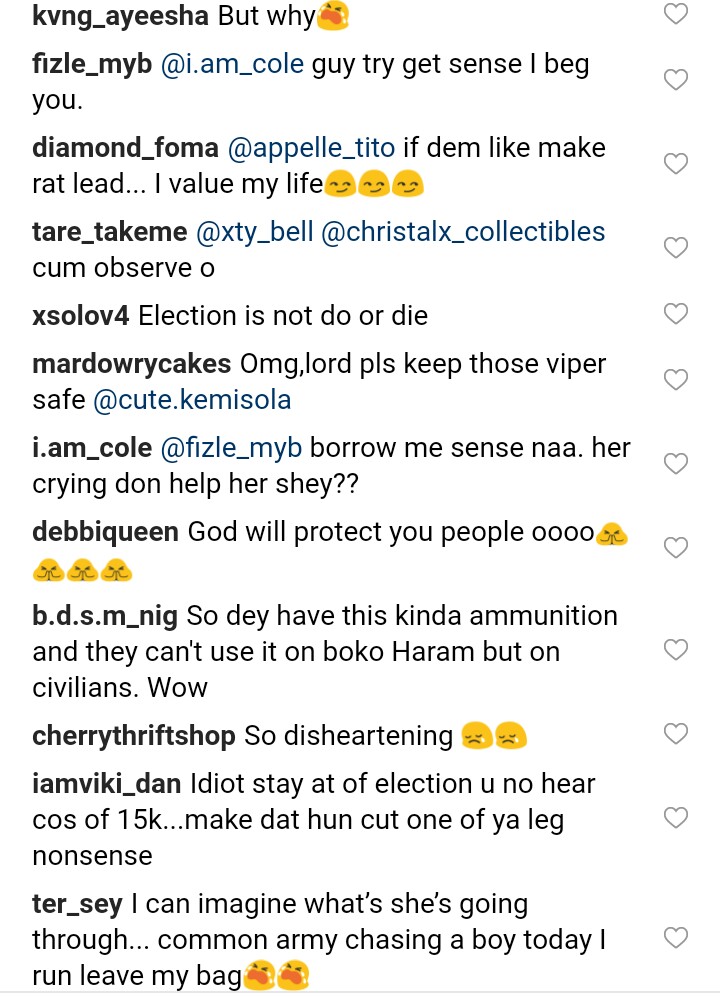Like tare_takeme's comment

677,248
